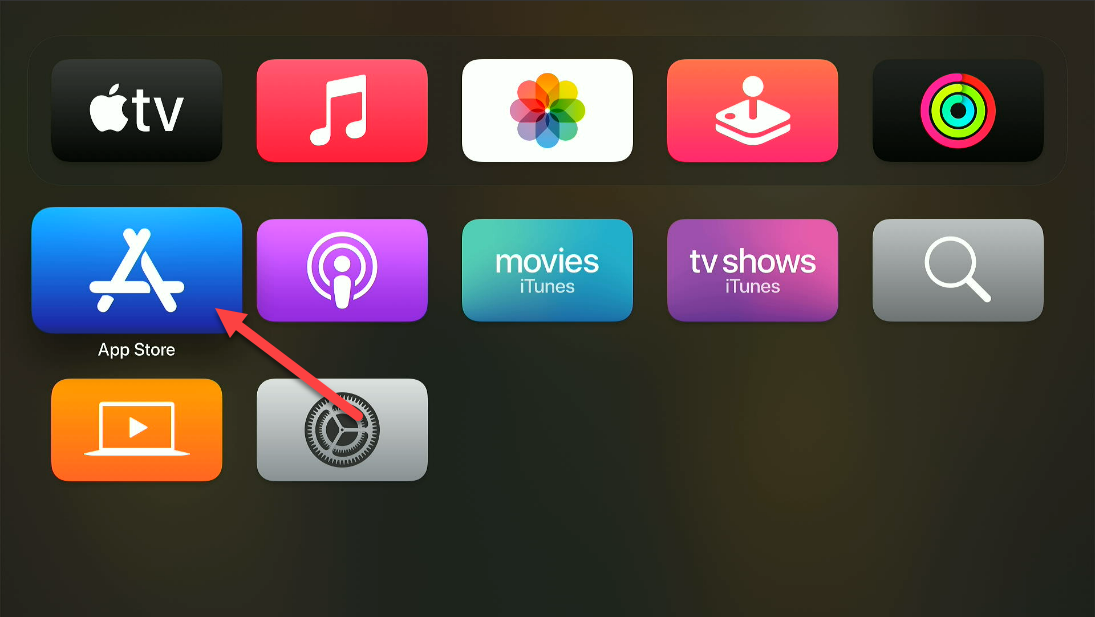Launch the Fitness rings app
This screenshot has height=617, width=1095.
(x=958, y=111)
